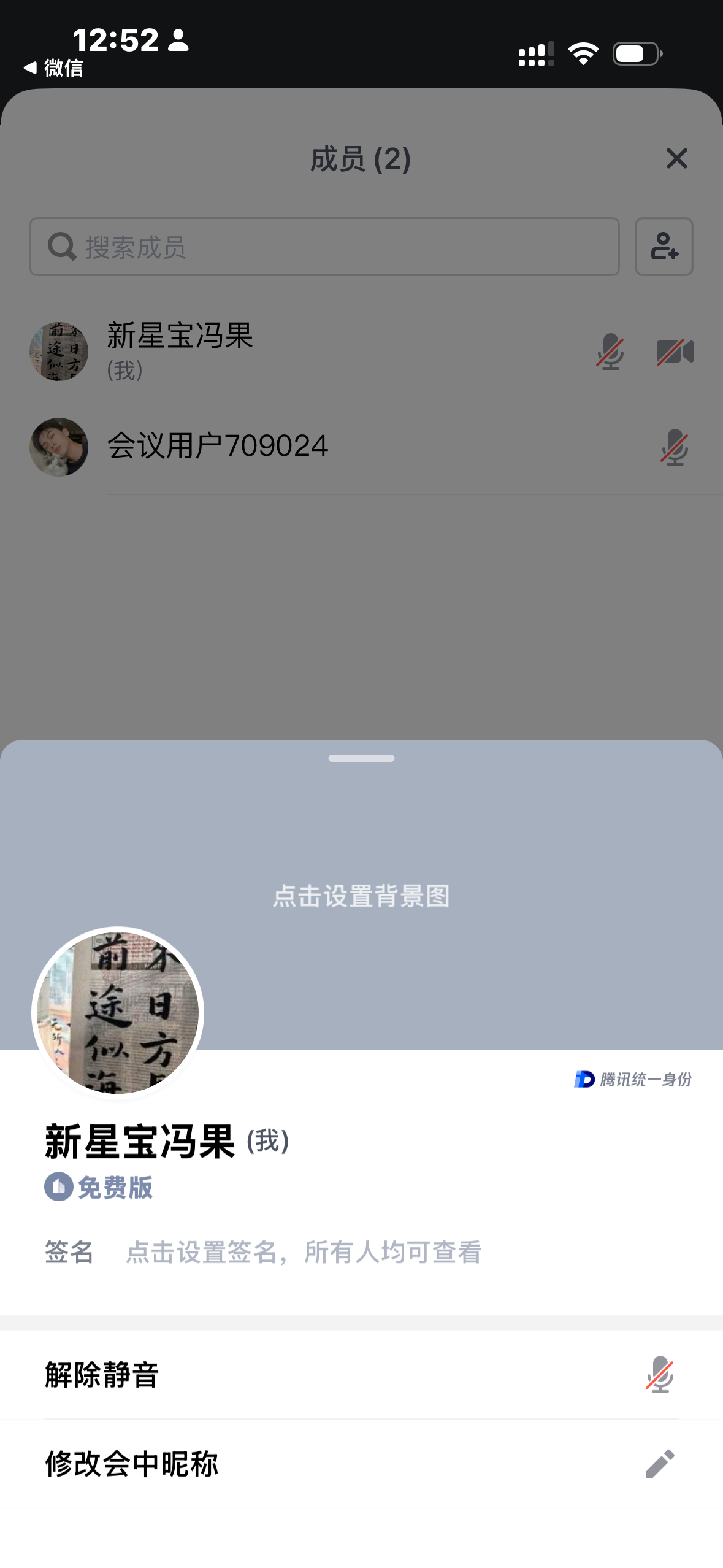Select the muted microphone icon next to your name
This screenshot has height=1568, width=723.
coord(610,352)
